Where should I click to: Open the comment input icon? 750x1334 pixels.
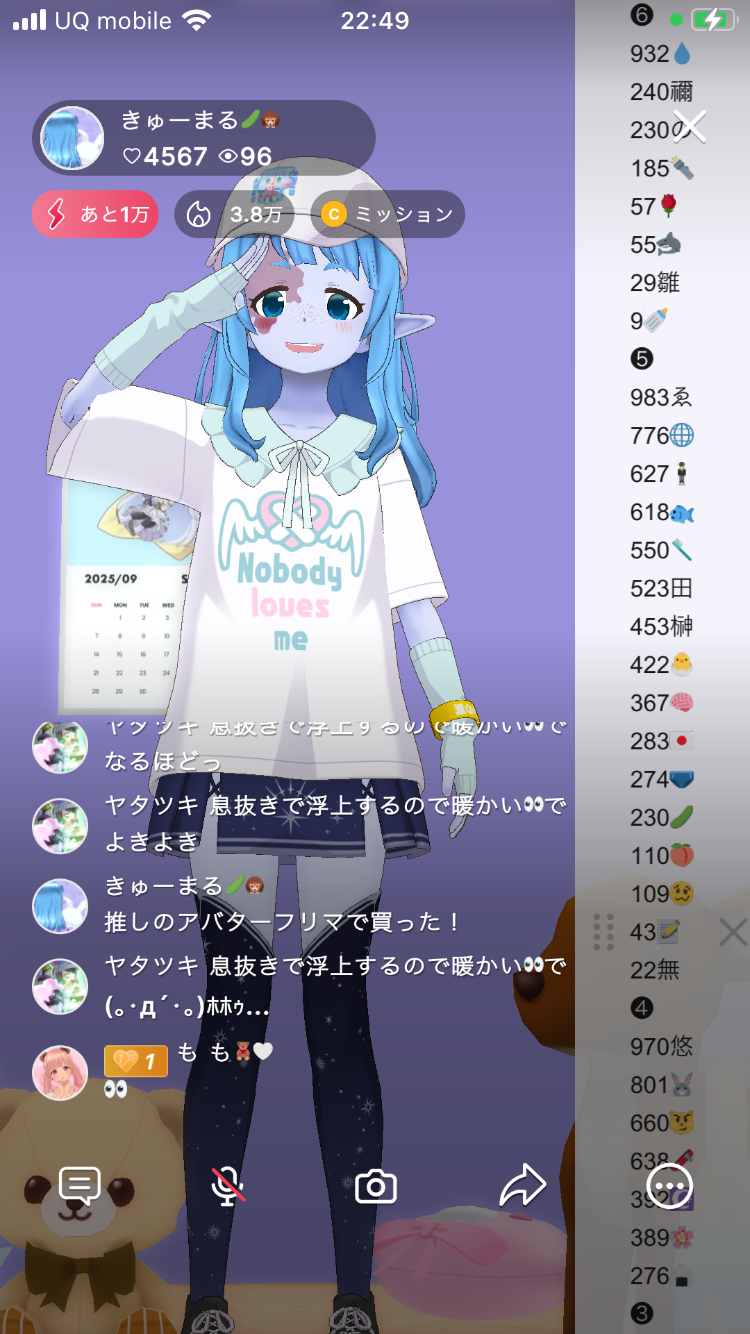[80, 1186]
